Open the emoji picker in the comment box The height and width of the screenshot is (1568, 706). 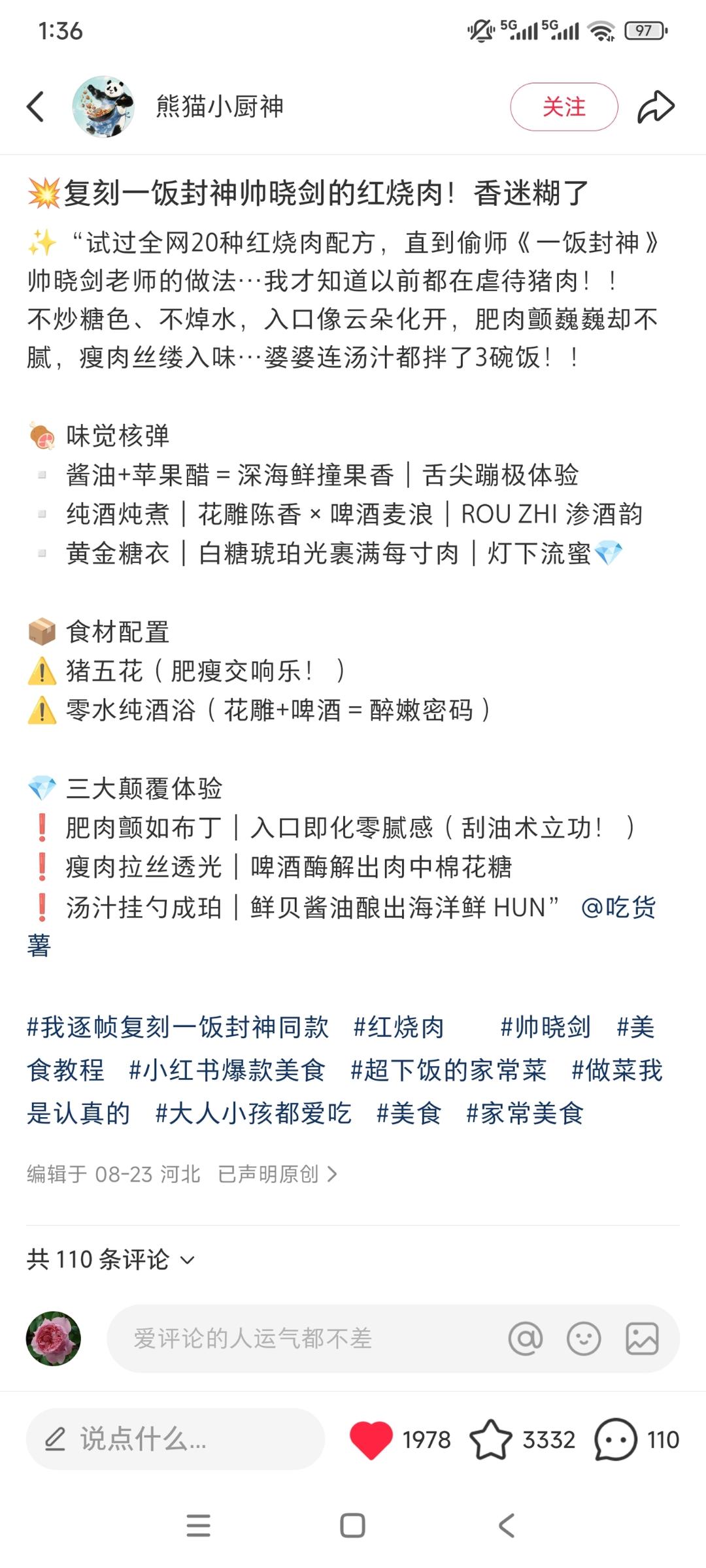tap(584, 1339)
